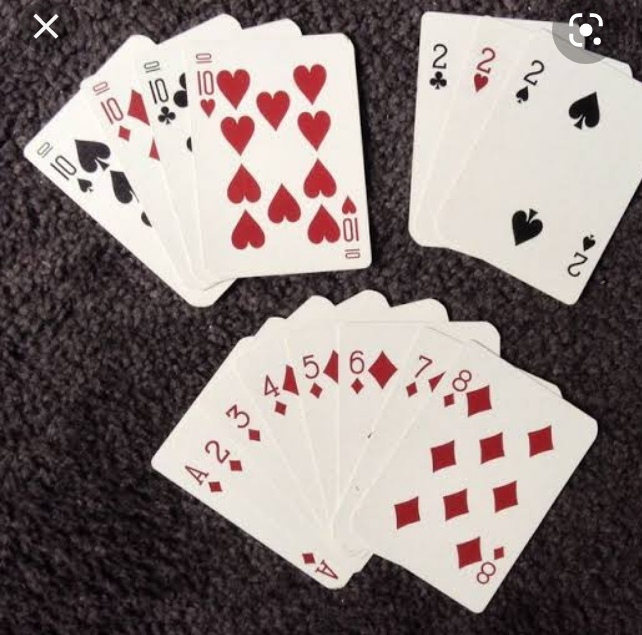
Task: Close the image viewer
Action: pos(46,27)
